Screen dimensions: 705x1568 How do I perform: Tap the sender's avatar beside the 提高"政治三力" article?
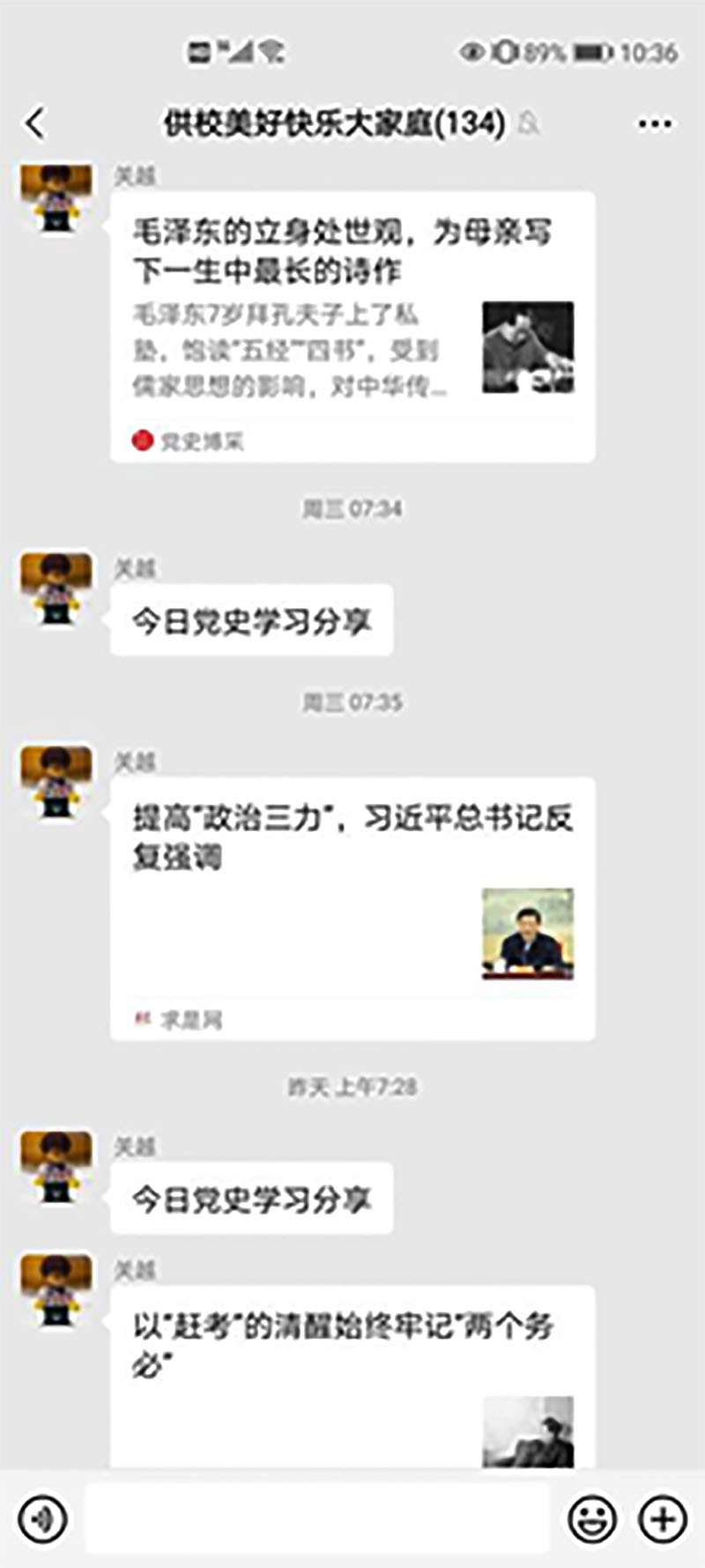(x=56, y=782)
